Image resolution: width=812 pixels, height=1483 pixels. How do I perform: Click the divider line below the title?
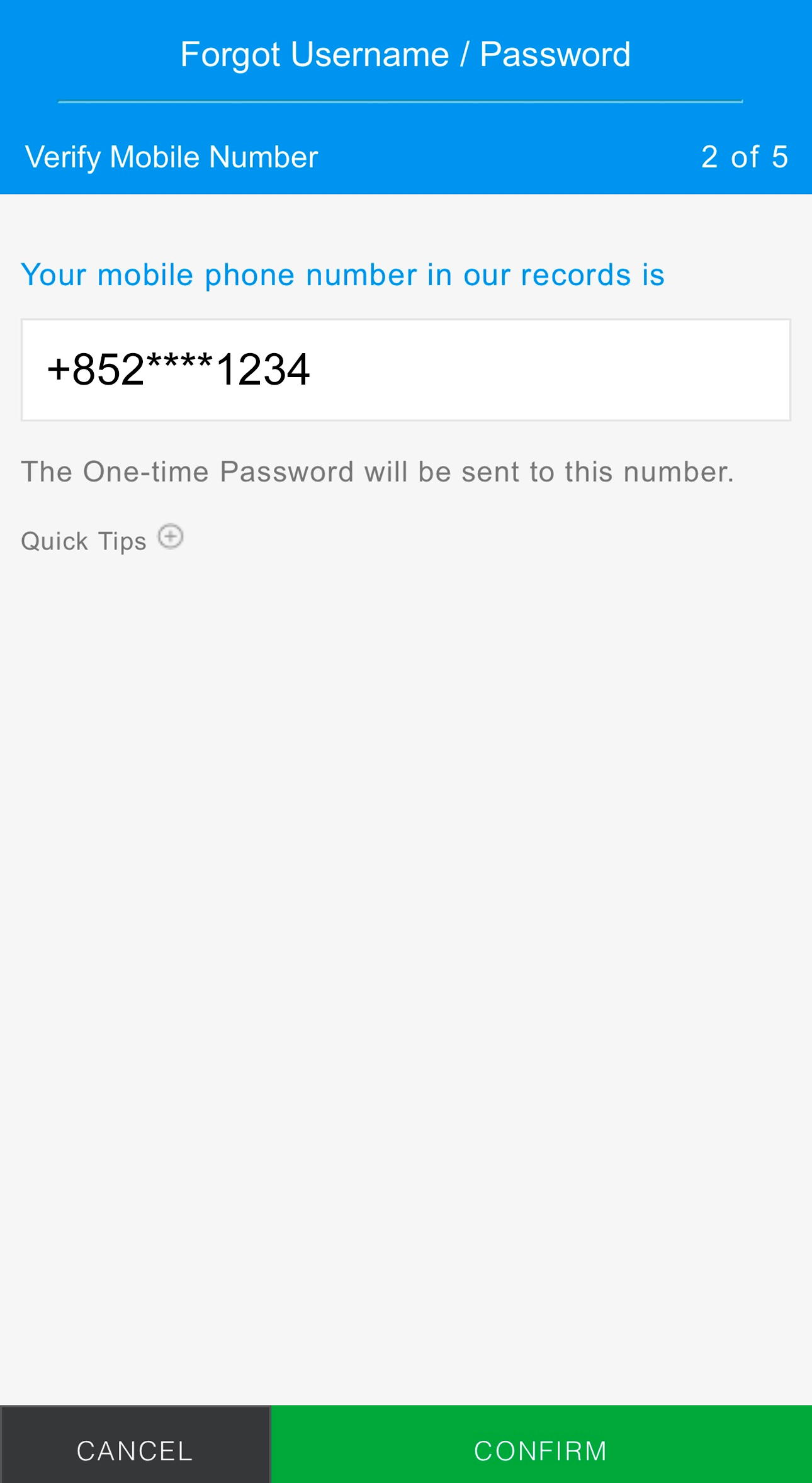coord(401,99)
